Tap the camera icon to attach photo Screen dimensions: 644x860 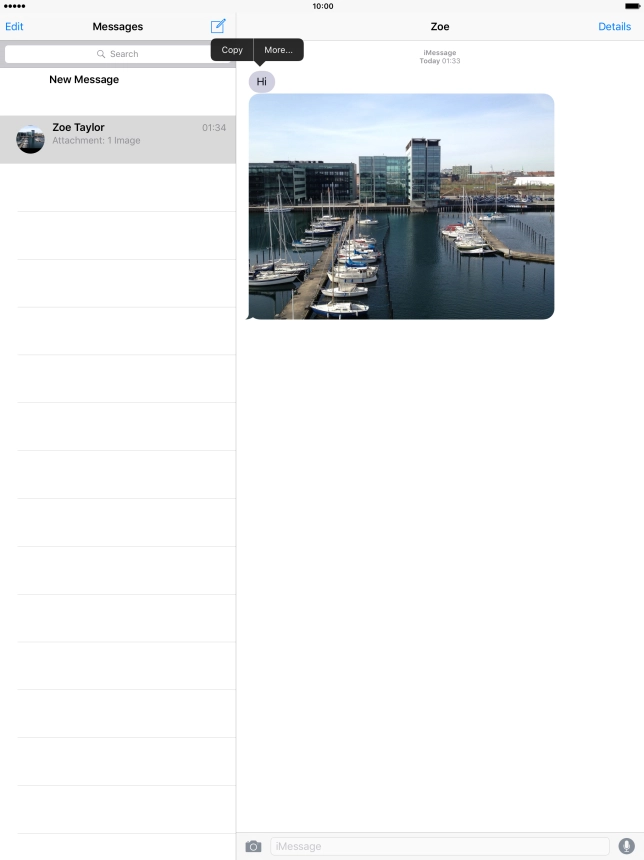(x=253, y=846)
